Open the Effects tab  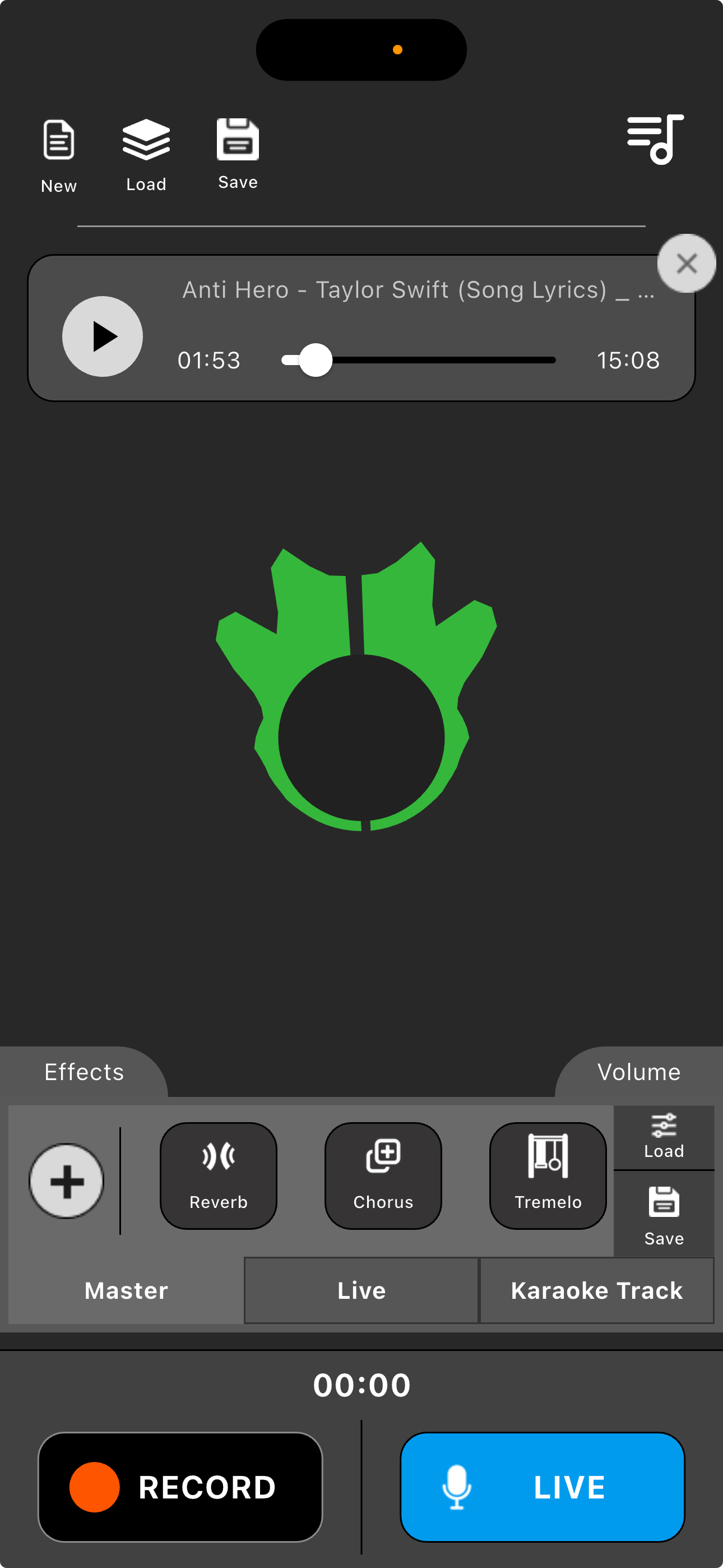(x=84, y=1072)
